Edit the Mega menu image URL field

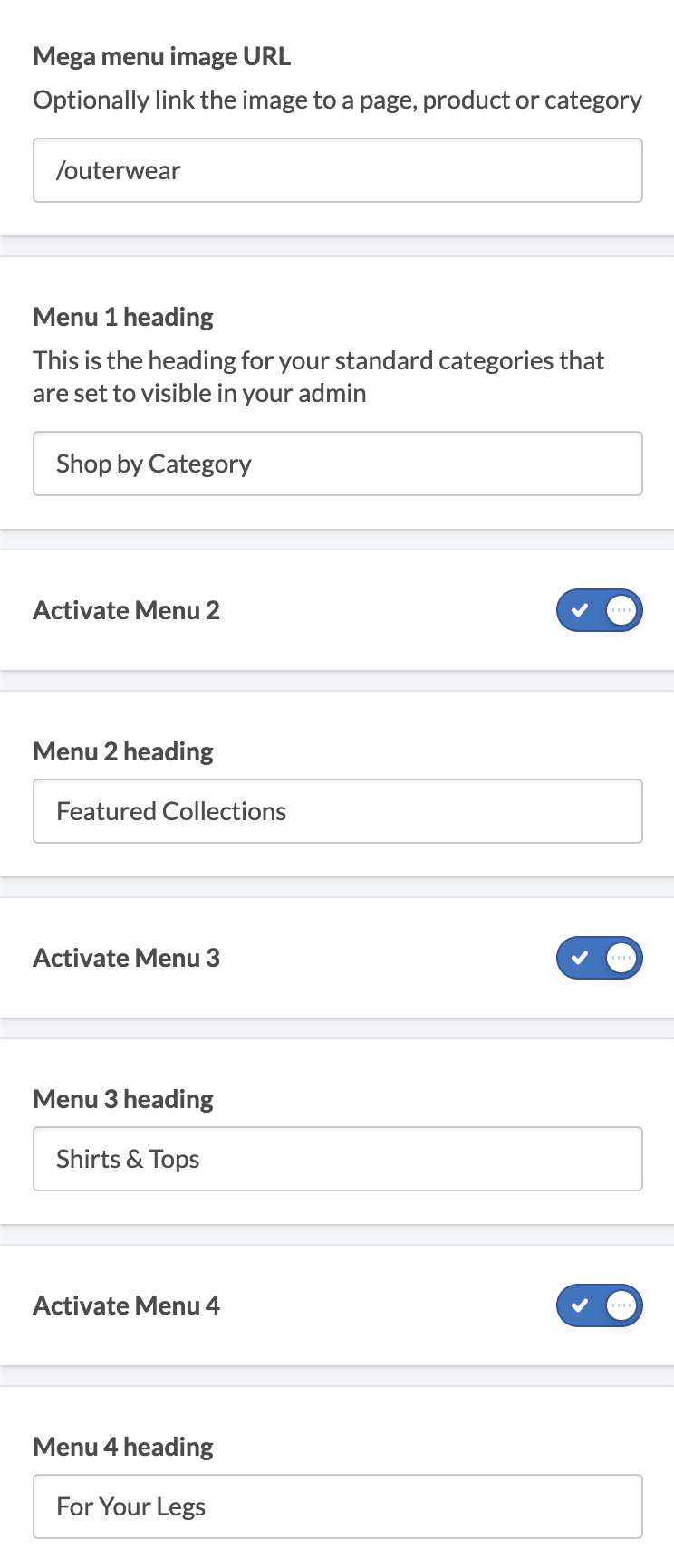337,170
